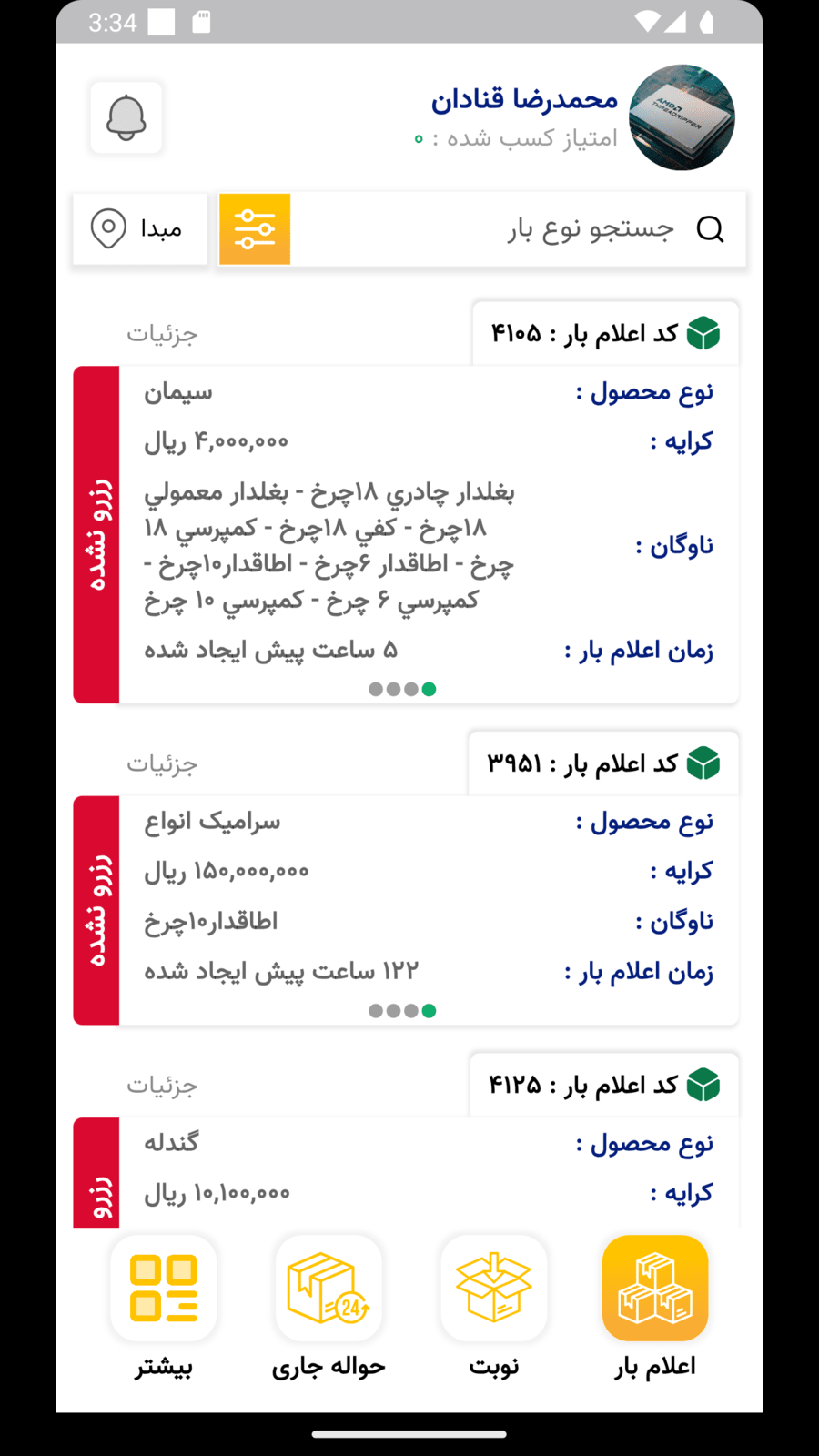Open the notification bell
Viewport: 819px width, 1456px height.
(x=126, y=117)
